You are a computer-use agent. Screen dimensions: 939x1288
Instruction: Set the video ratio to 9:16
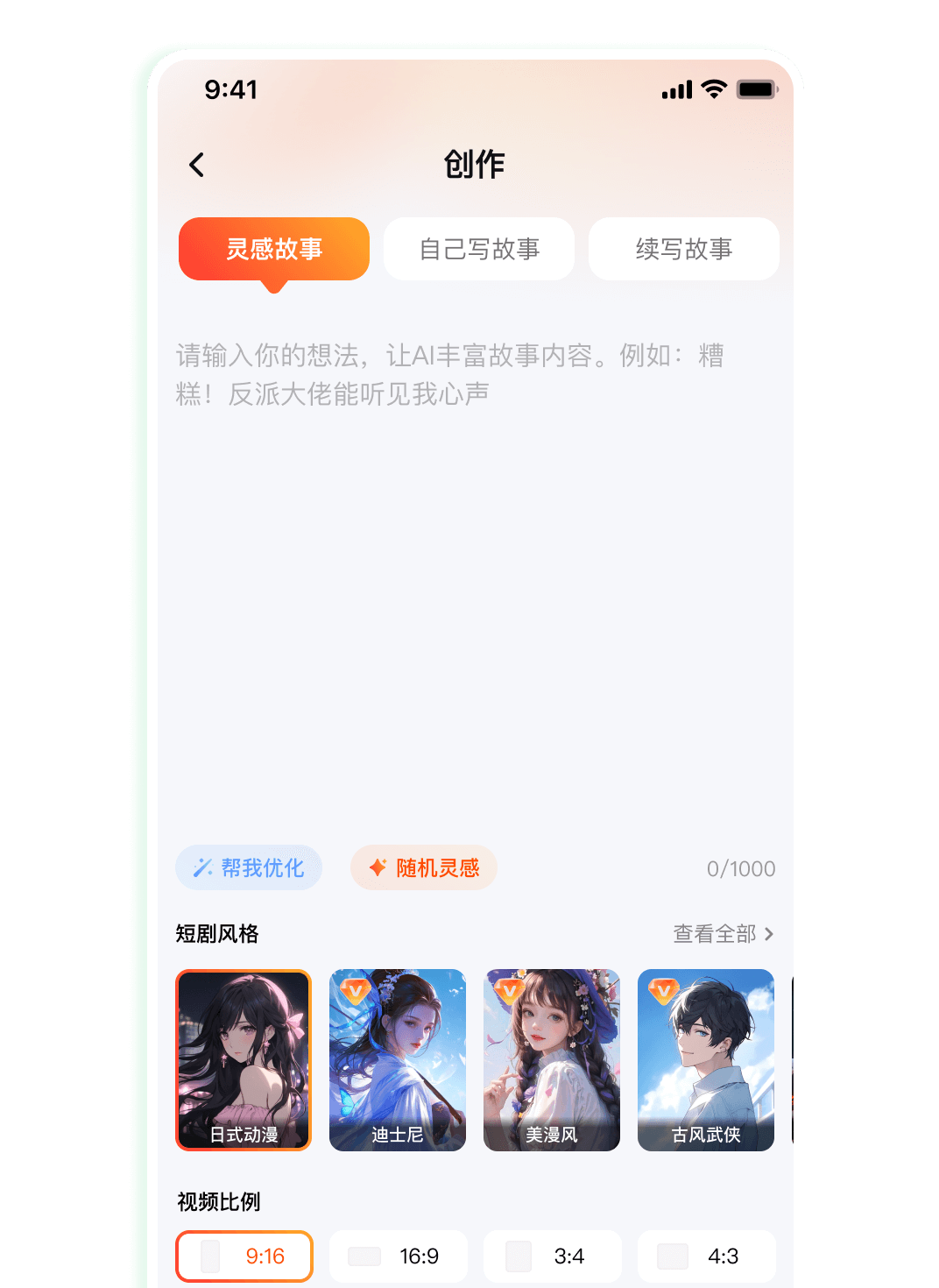(244, 1256)
